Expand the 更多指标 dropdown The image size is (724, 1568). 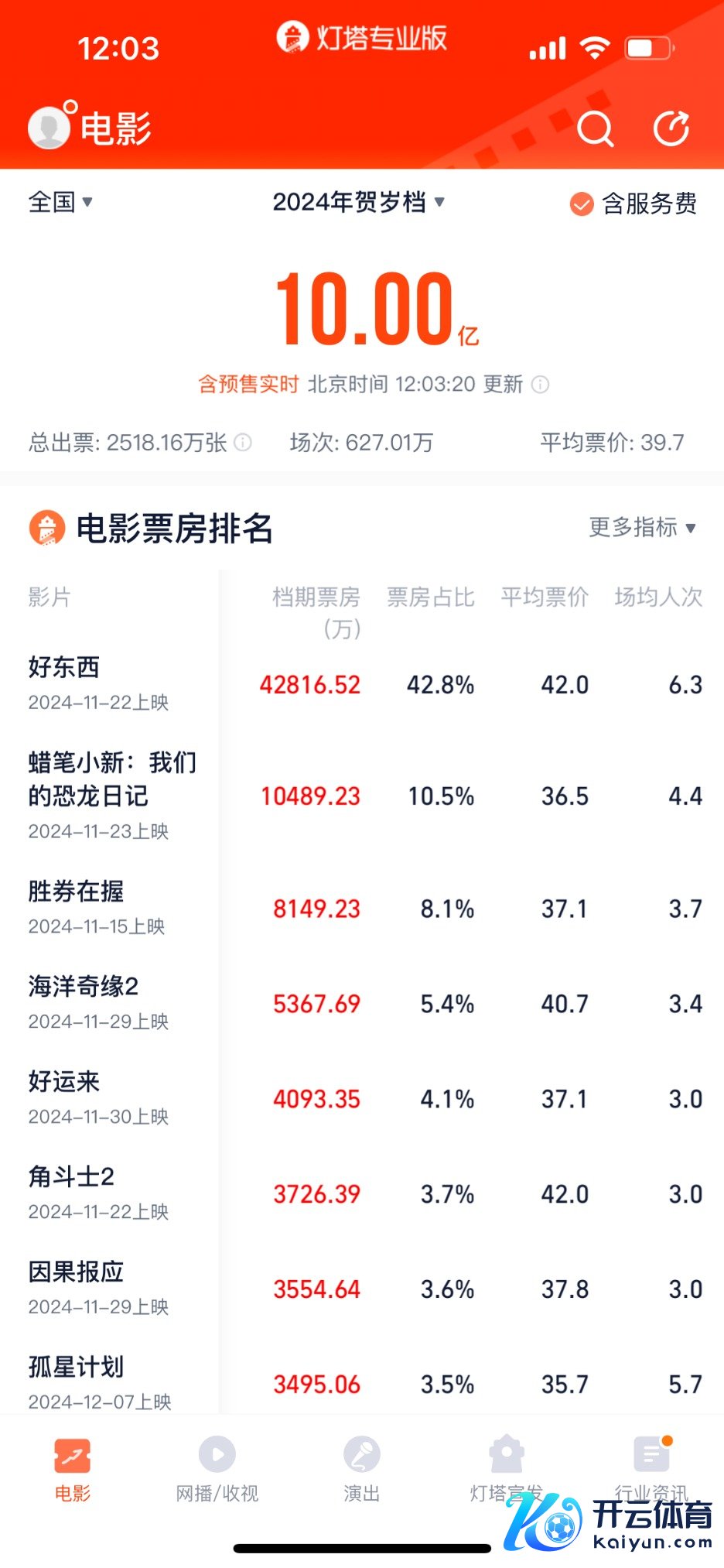[642, 527]
